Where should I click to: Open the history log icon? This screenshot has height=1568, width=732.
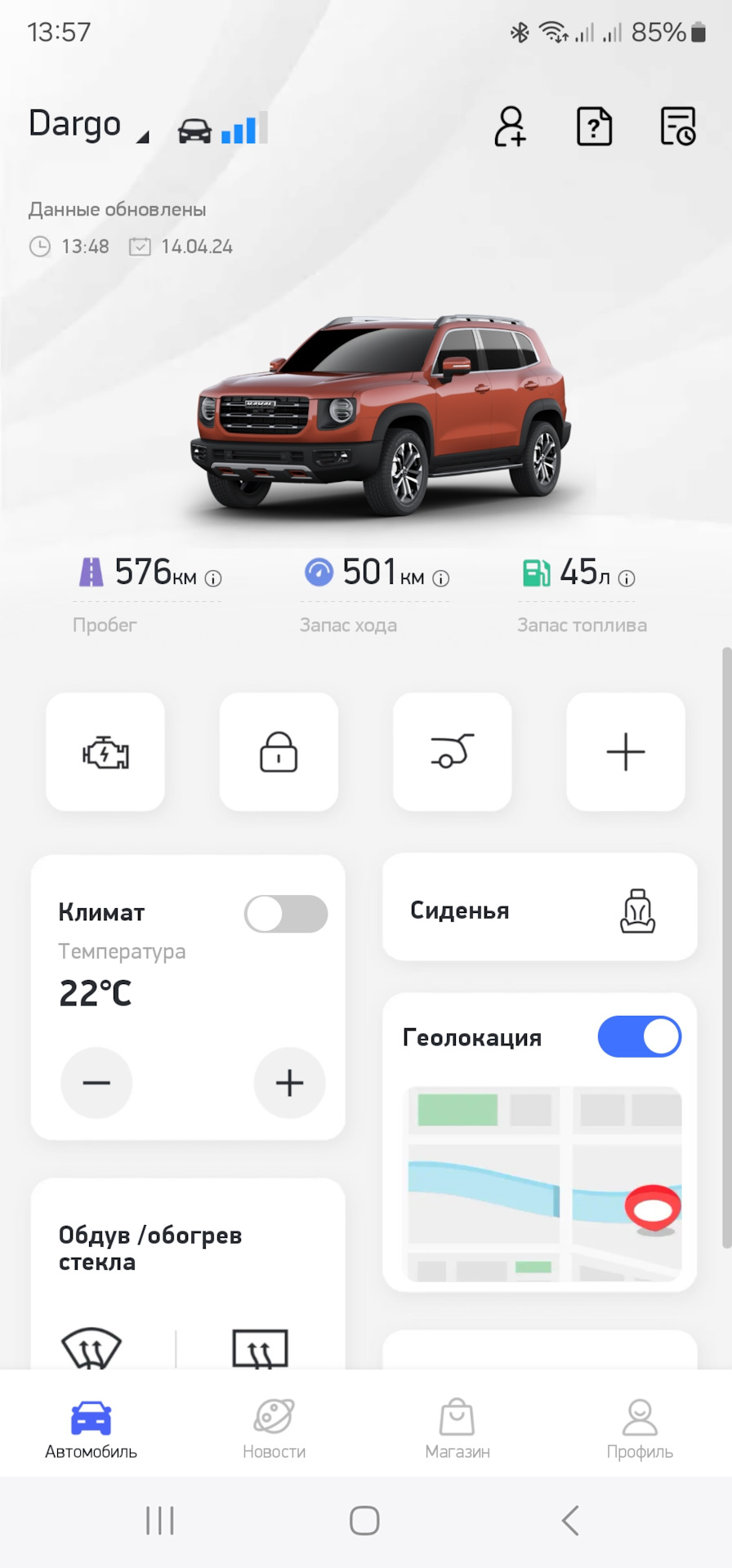pyautogui.click(x=677, y=127)
